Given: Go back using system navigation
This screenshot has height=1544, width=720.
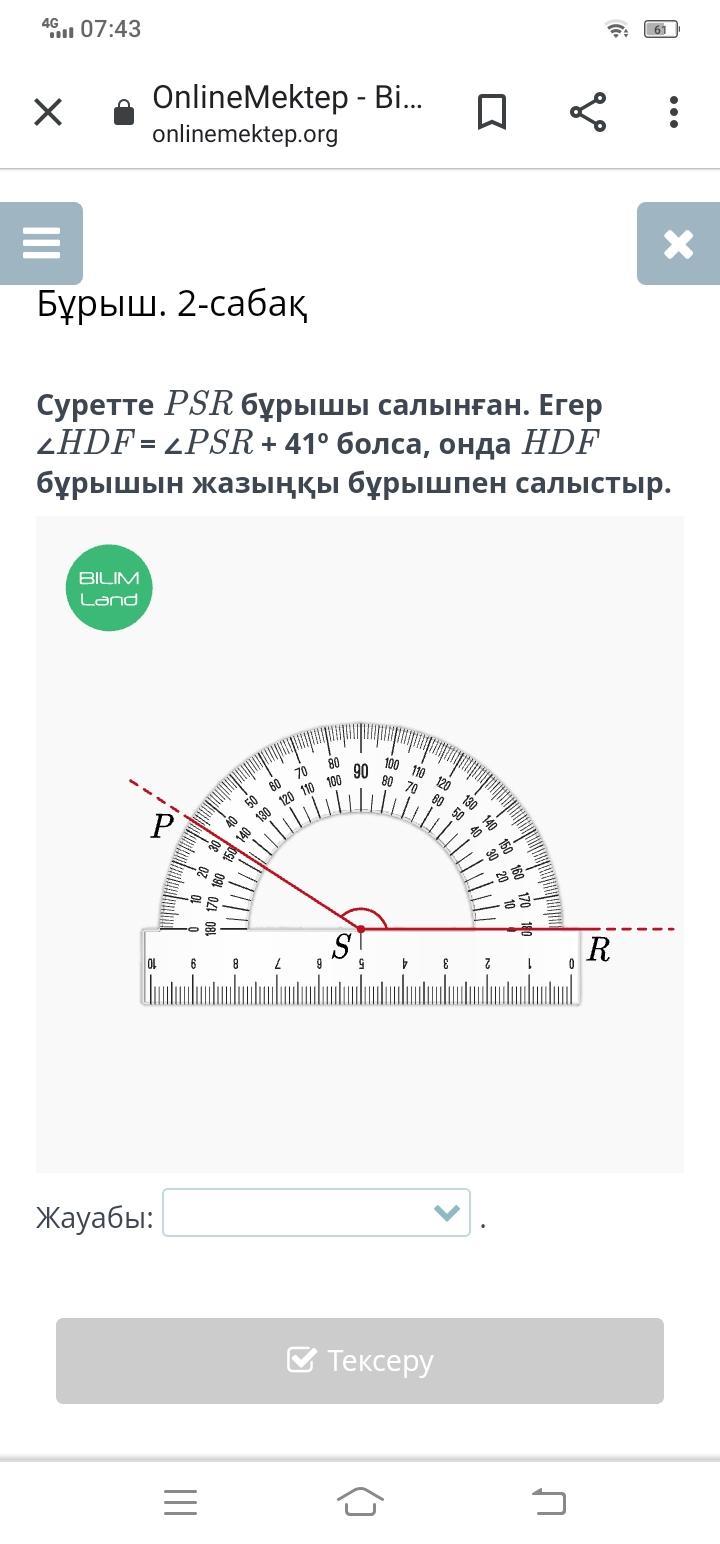Looking at the screenshot, I should pyautogui.click(x=548, y=1501).
